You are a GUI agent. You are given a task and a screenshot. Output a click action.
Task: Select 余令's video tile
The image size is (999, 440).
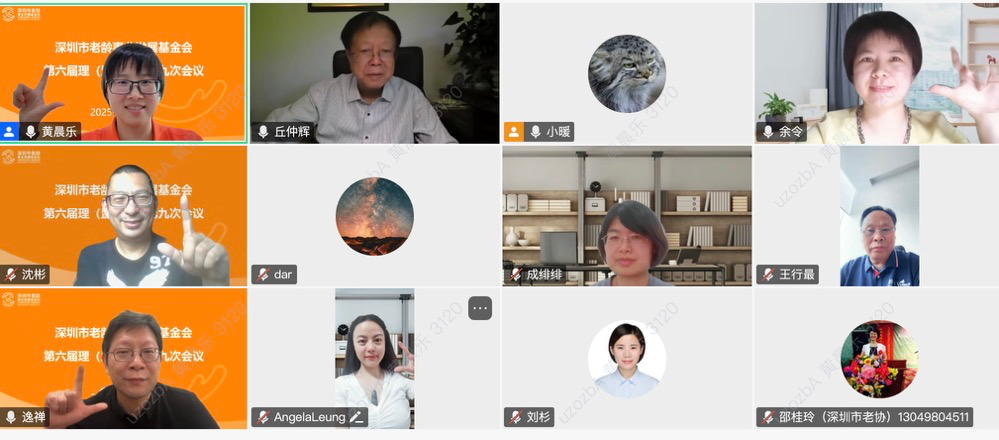click(876, 73)
